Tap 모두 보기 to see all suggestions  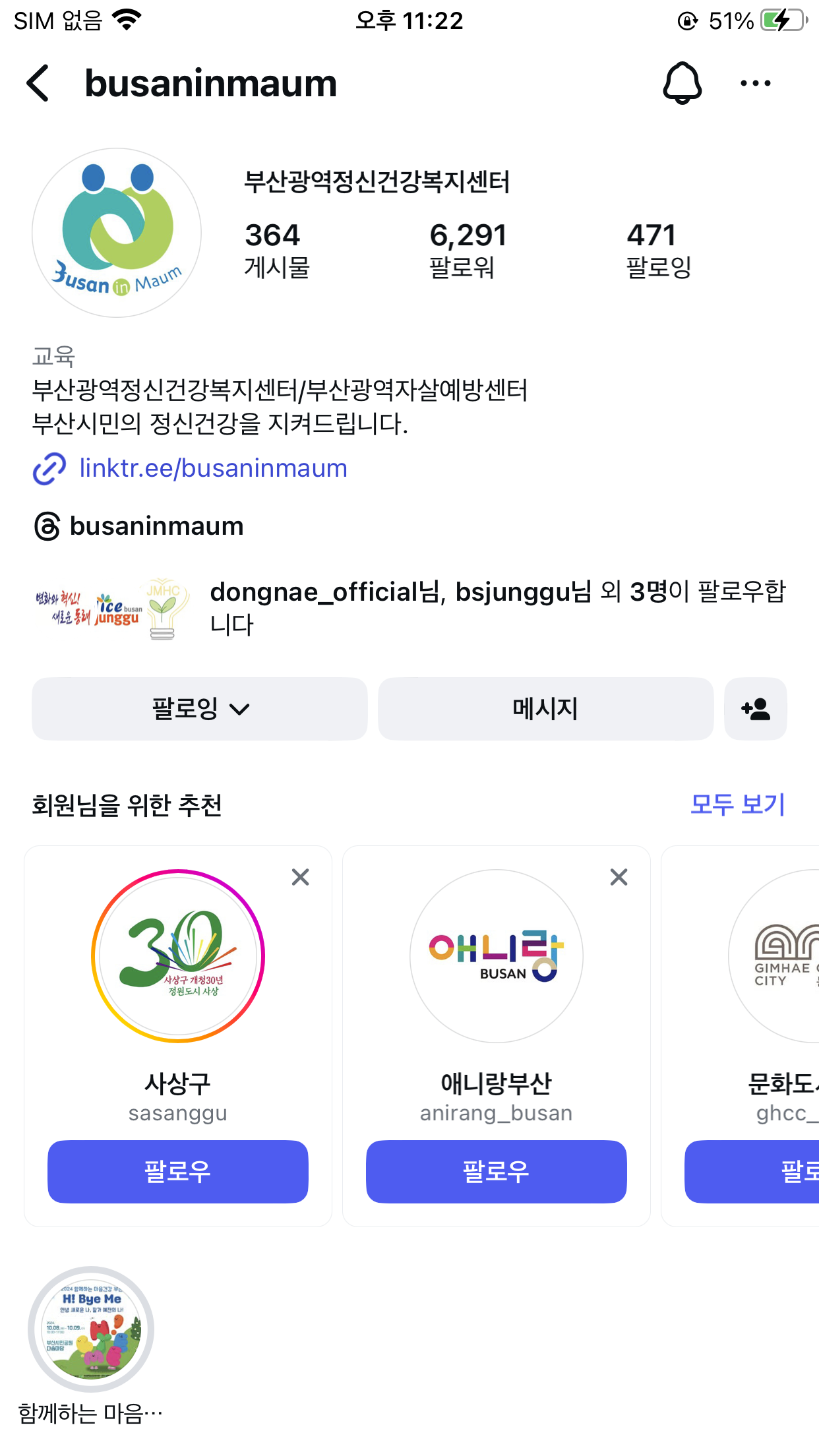coord(737,804)
